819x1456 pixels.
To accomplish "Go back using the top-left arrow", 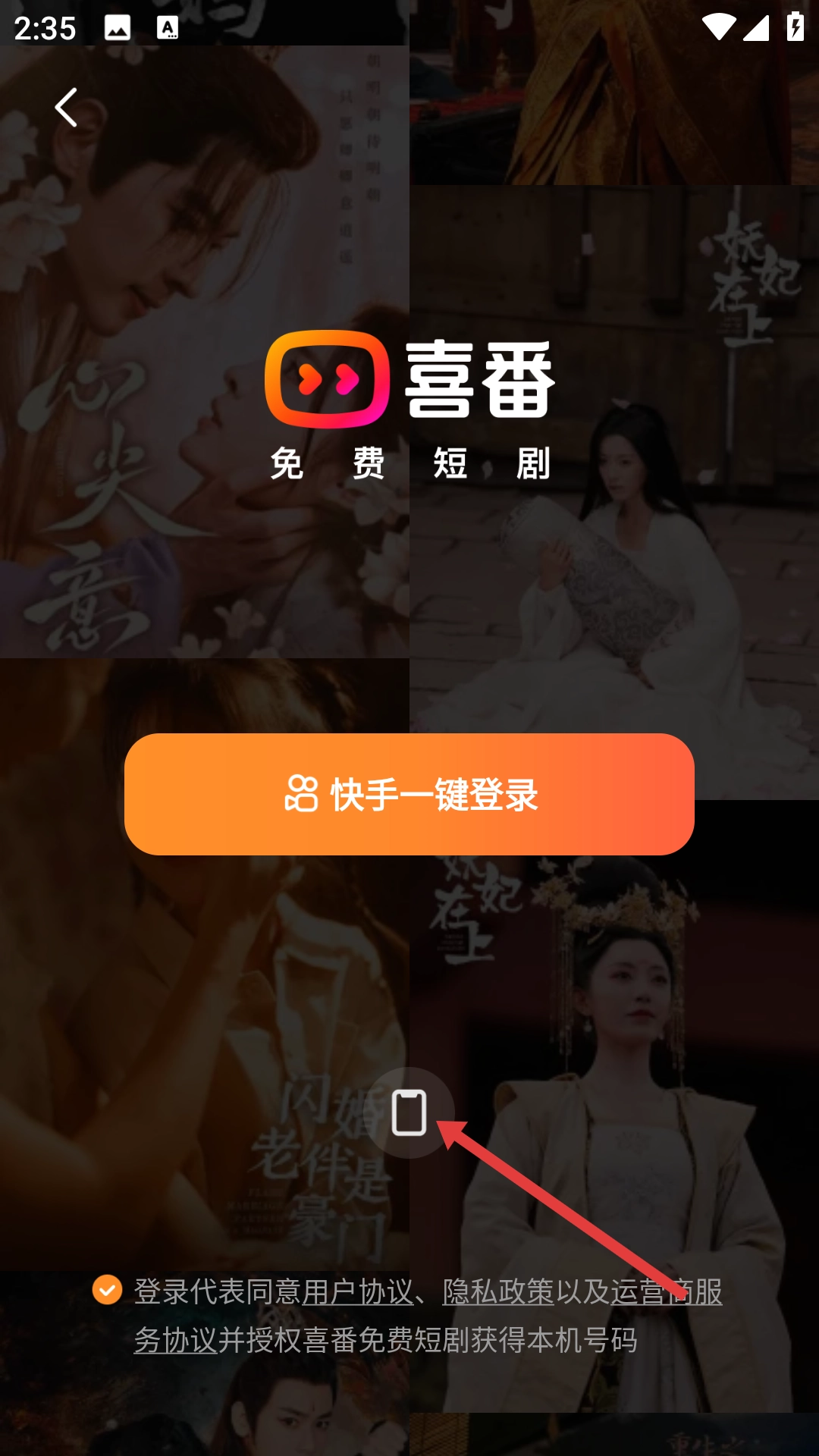I will pyautogui.click(x=67, y=107).
